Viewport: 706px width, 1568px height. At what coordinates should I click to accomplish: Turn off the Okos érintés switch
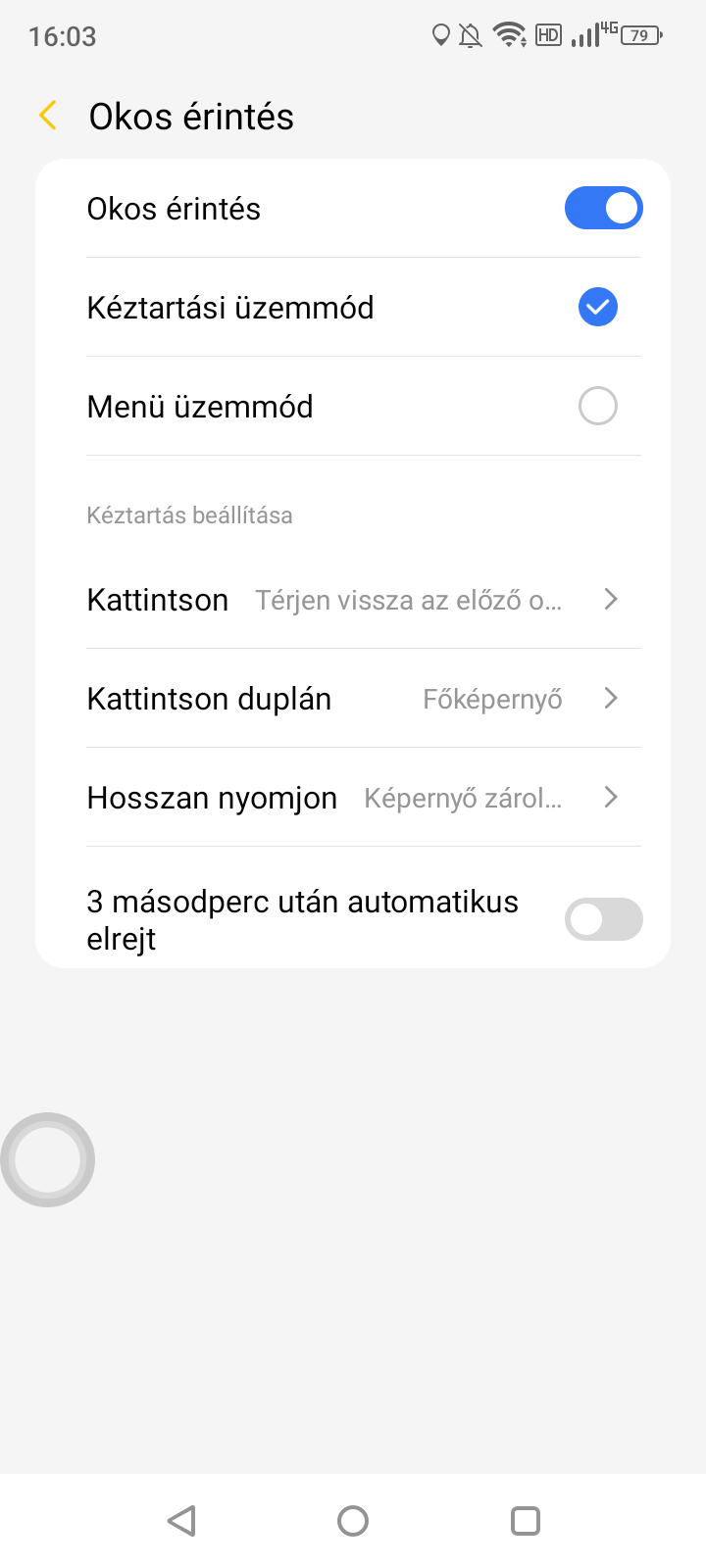coord(603,208)
